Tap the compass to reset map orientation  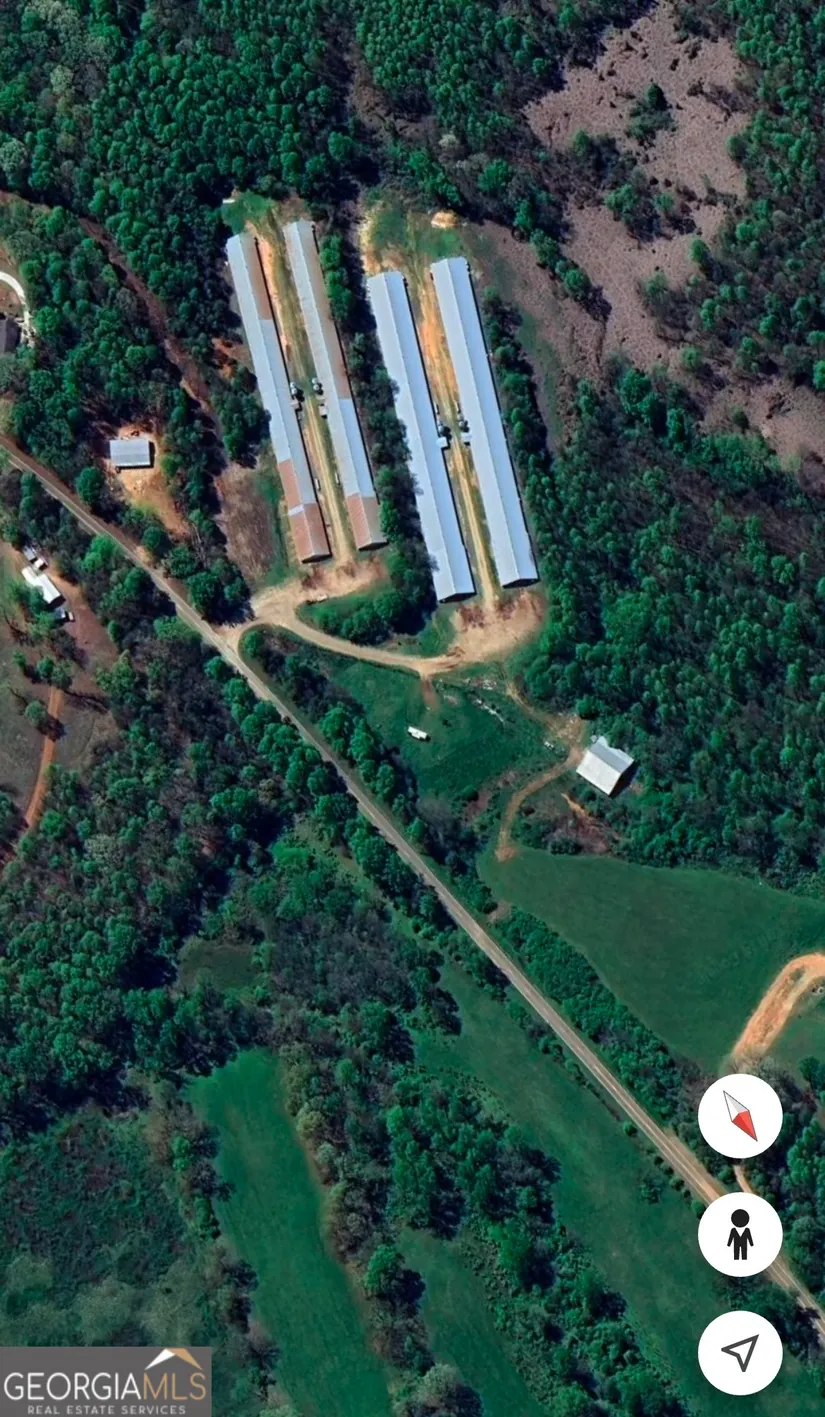click(x=740, y=1116)
